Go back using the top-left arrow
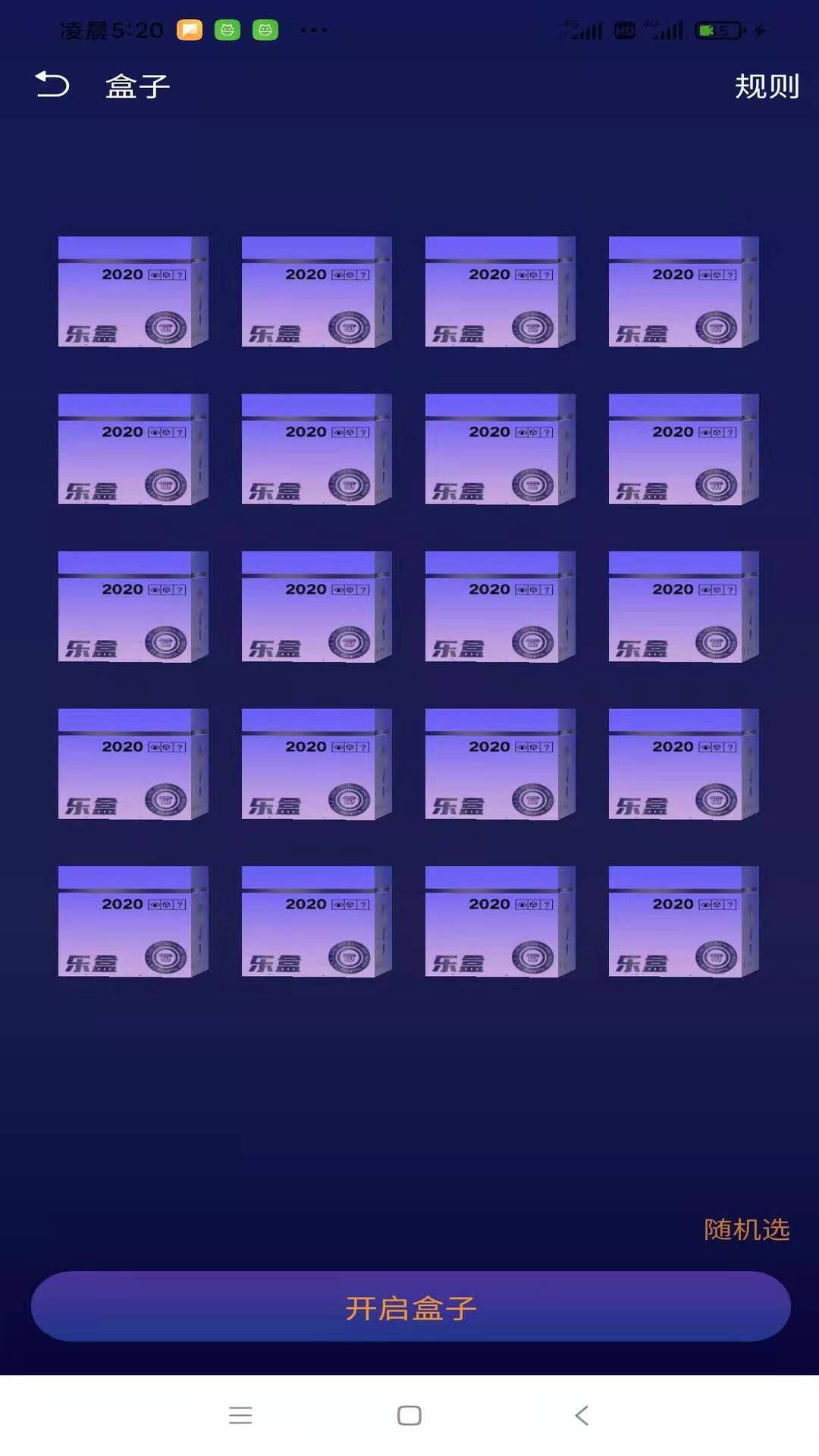 [x=52, y=84]
